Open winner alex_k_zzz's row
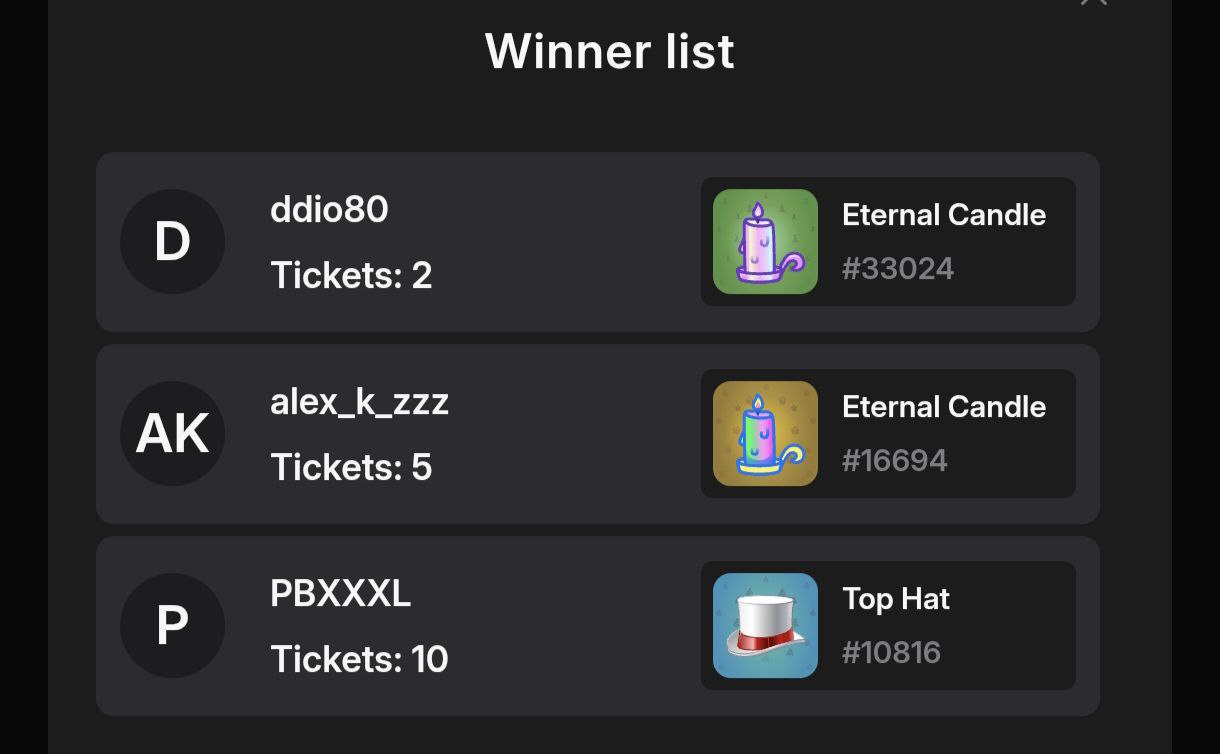This screenshot has height=754, width=1220. click(400, 434)
